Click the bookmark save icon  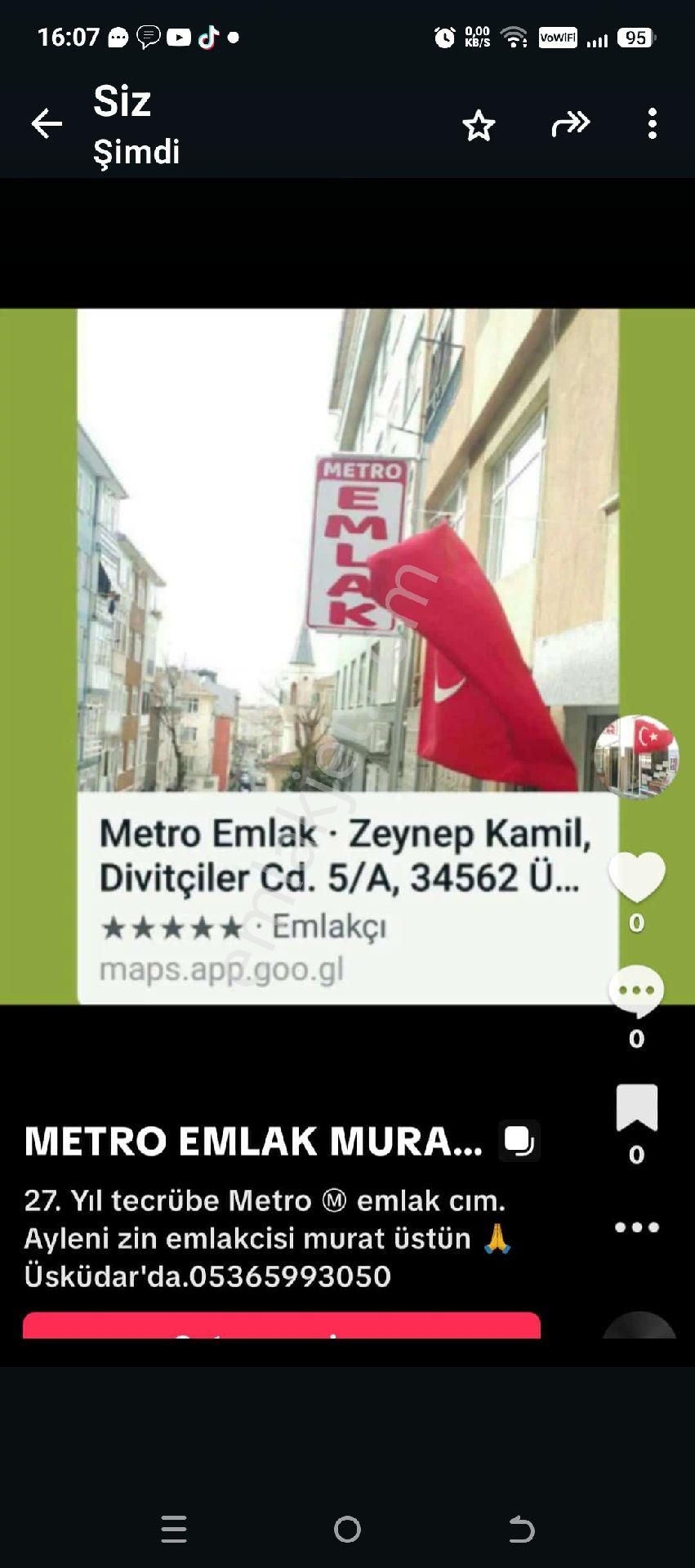(637, 1107)
